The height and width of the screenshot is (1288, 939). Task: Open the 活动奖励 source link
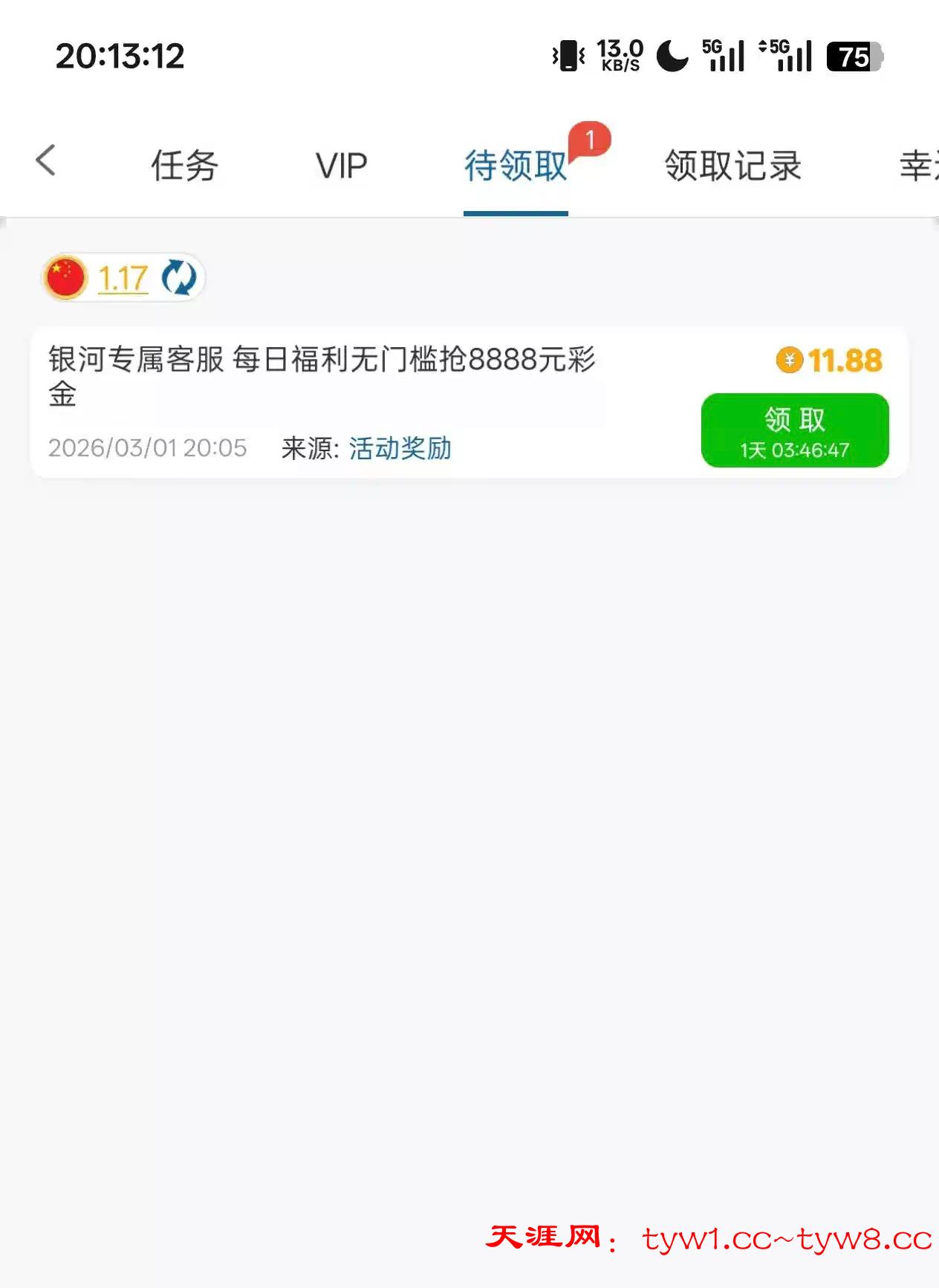[x=400, y=448]
